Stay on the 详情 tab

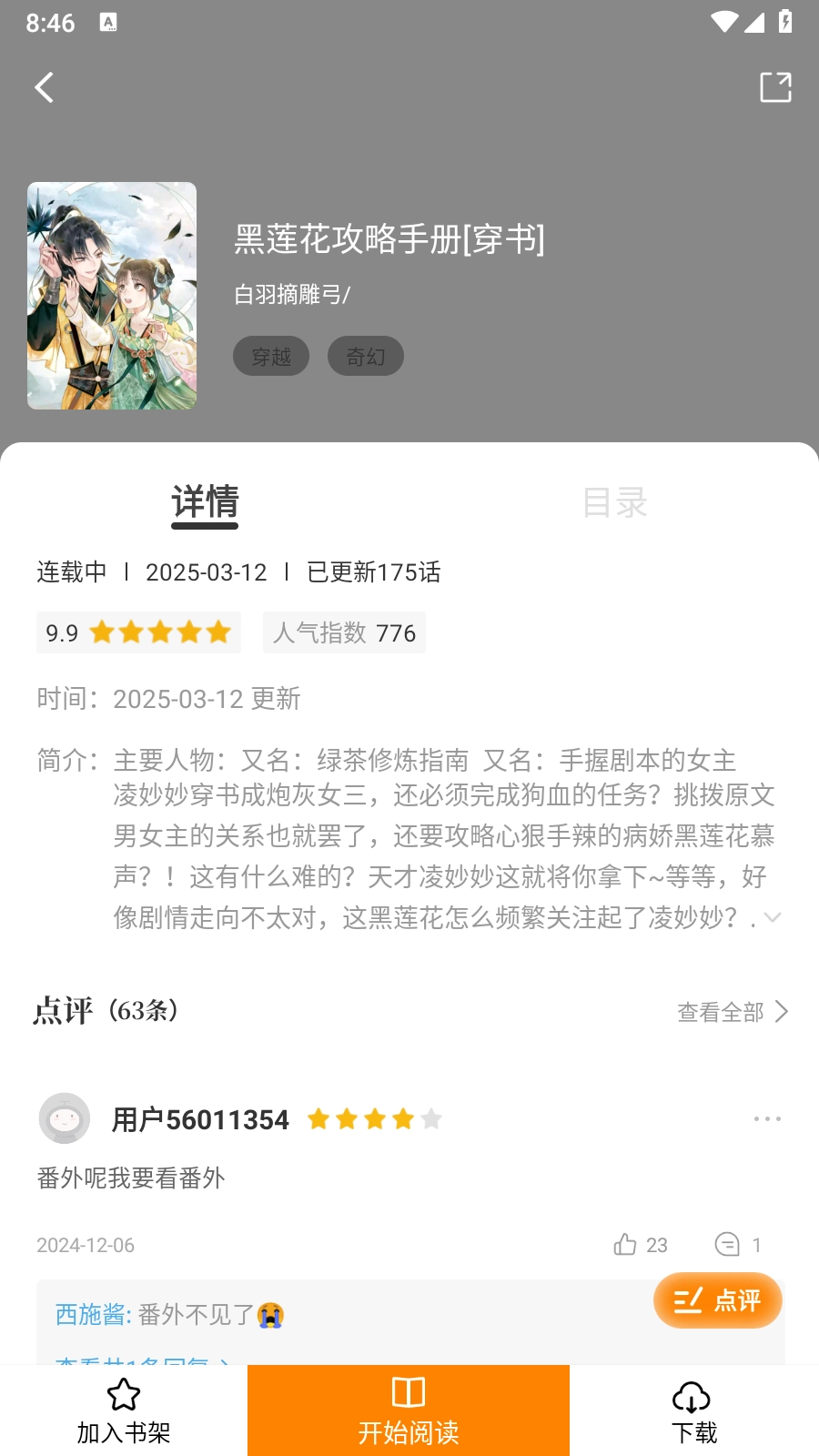[204, 503]
